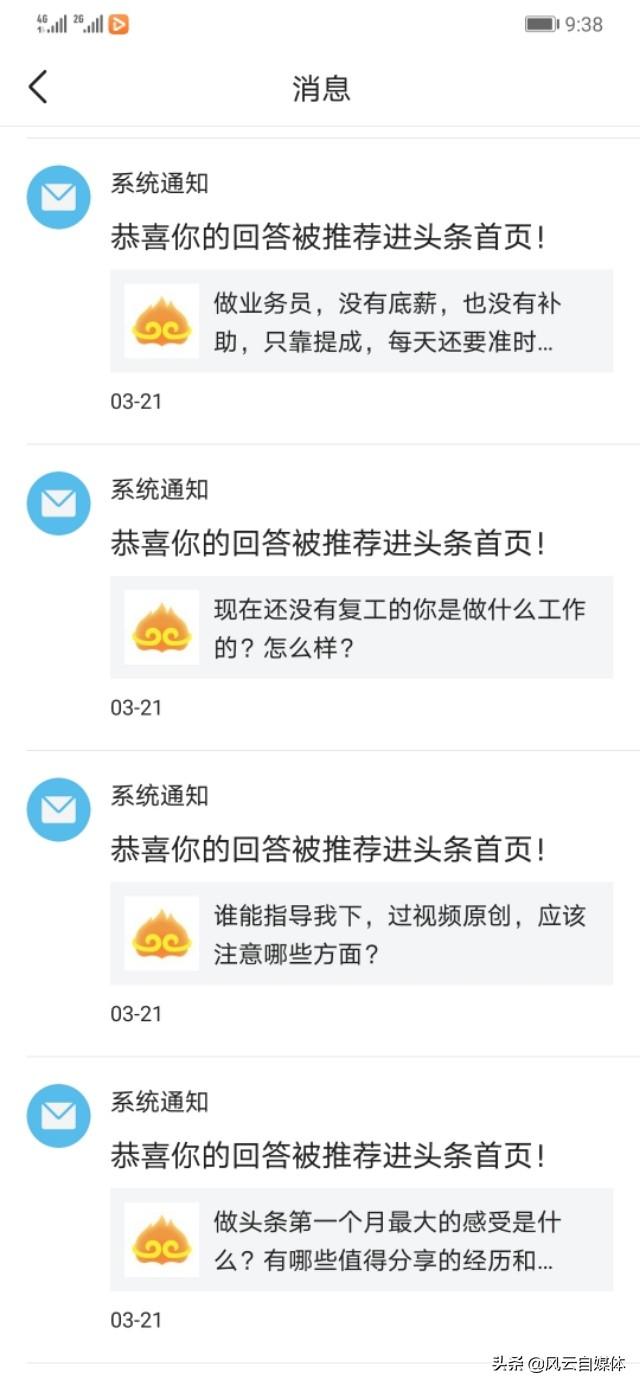Open the notification about 做头条第一个月最大的感受
The height and width of the screenshot is (1386, 640).
click(361, 1239)
